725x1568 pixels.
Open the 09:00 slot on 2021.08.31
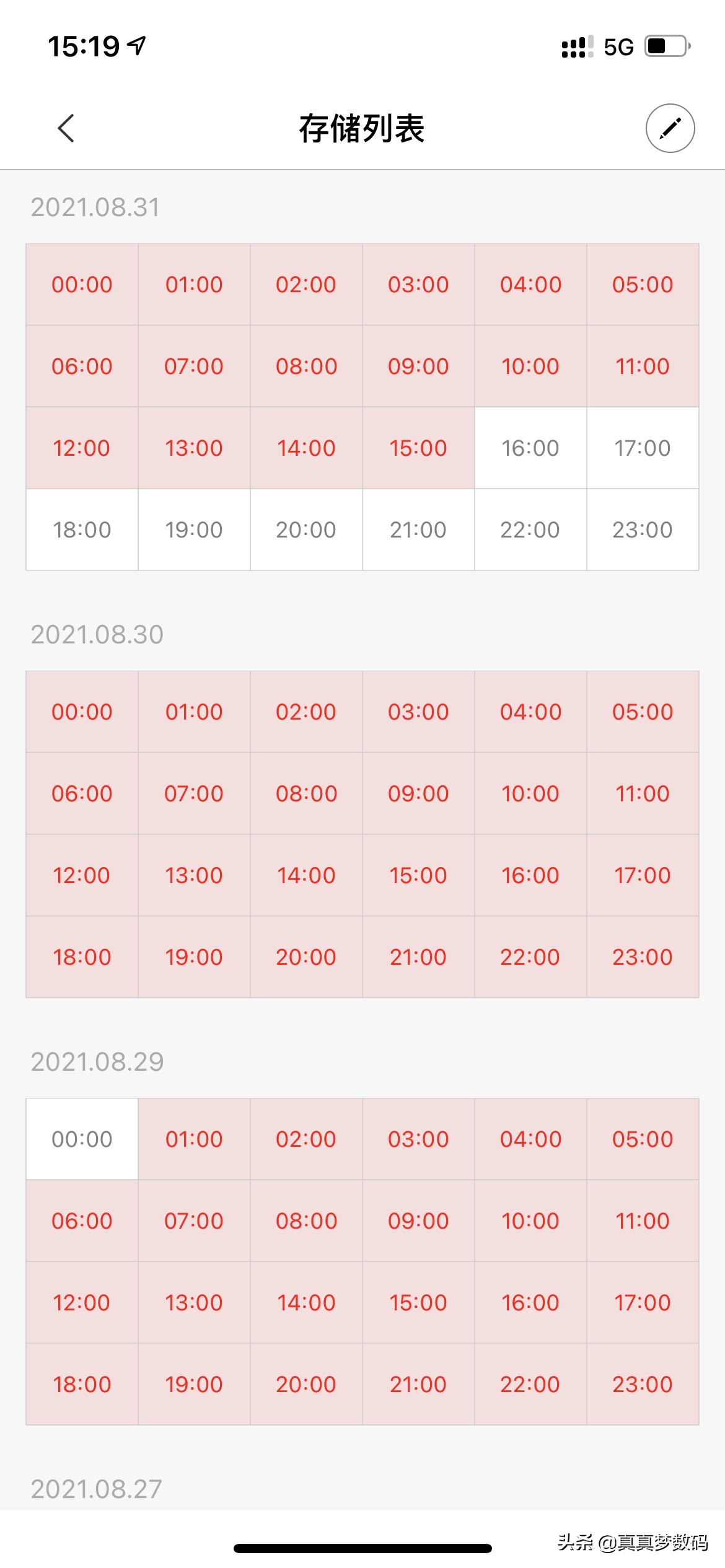click(418, 367)
